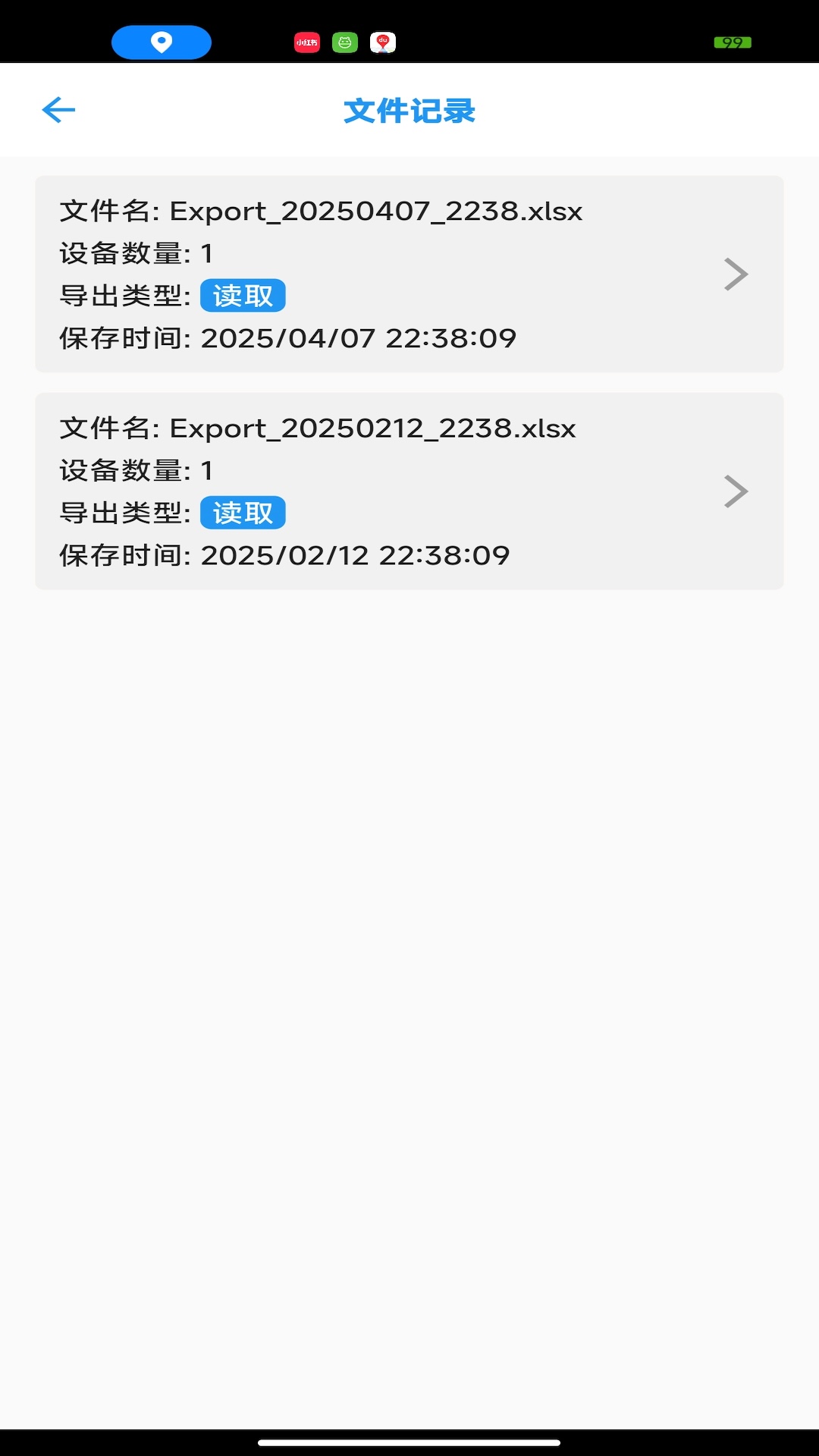
Task: Tap the green Android icon in status bar
Action: click(x=346, y=42)
